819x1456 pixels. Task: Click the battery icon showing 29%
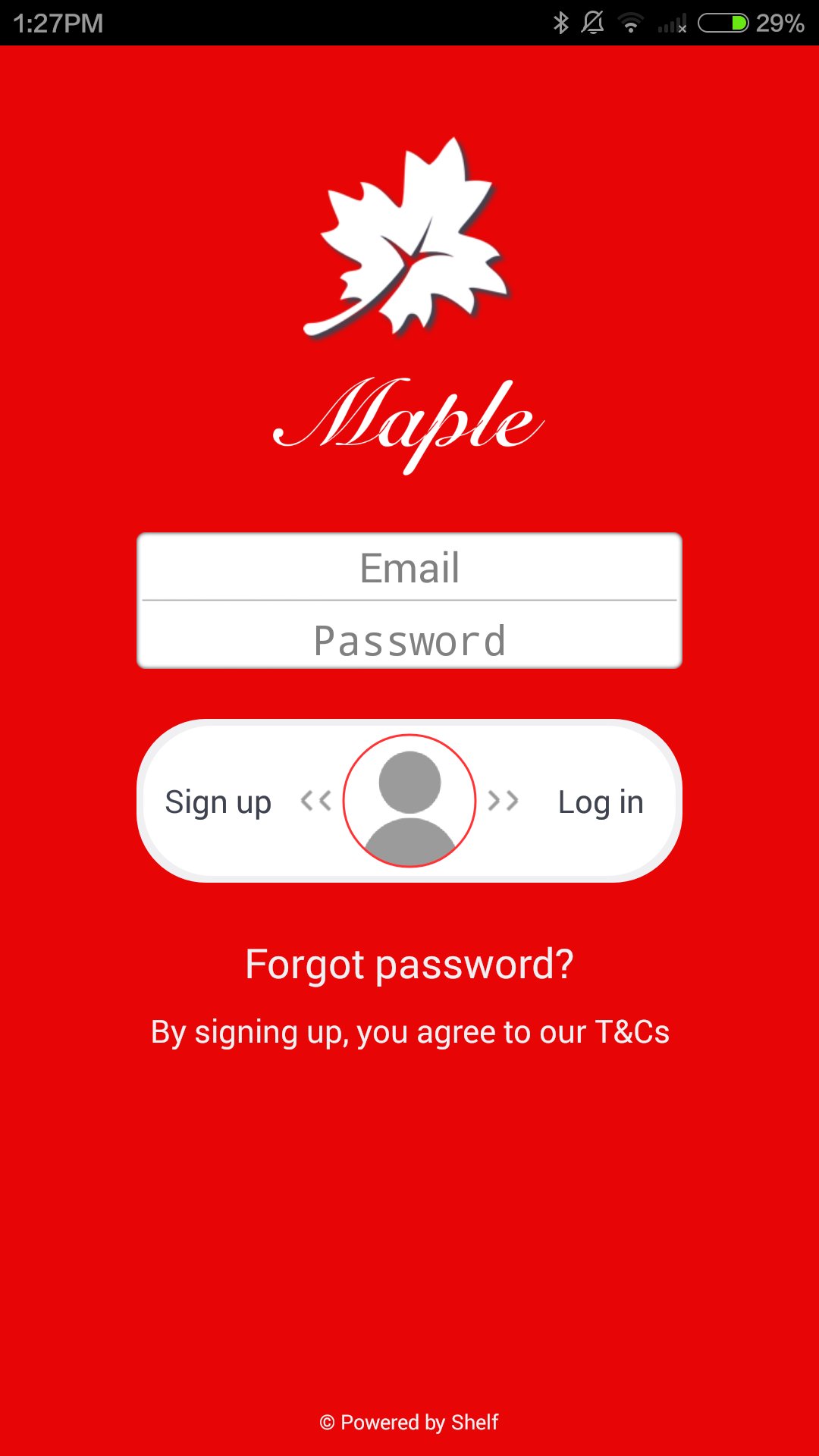pos(722,23)
